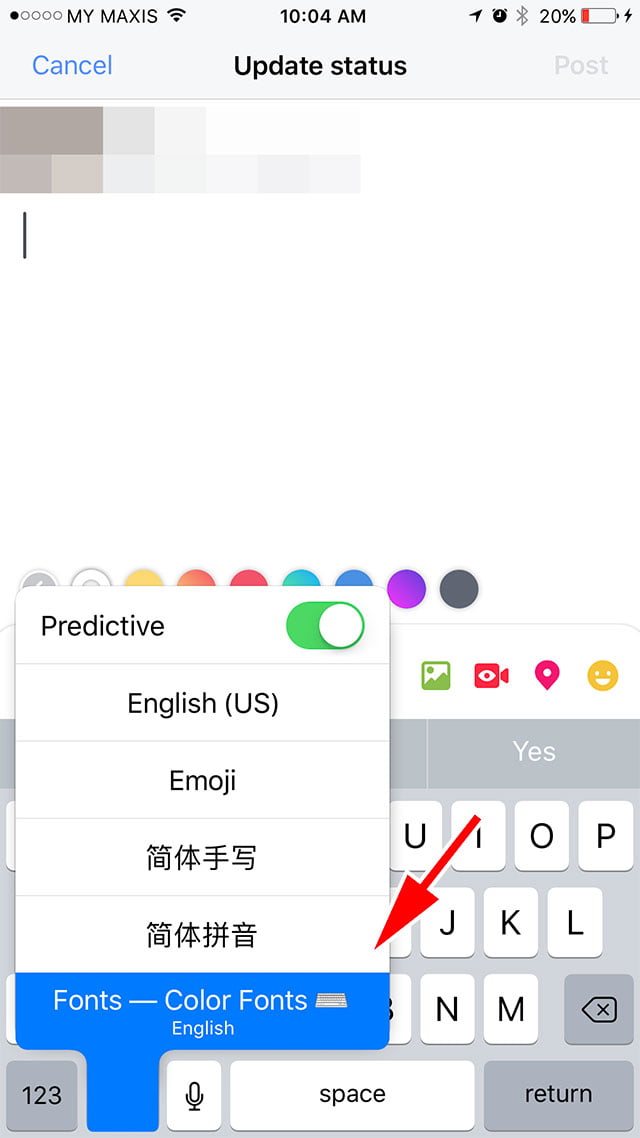Cancel the status update
The width and height of the screenshot is (640, 1138).
(72, 66)
